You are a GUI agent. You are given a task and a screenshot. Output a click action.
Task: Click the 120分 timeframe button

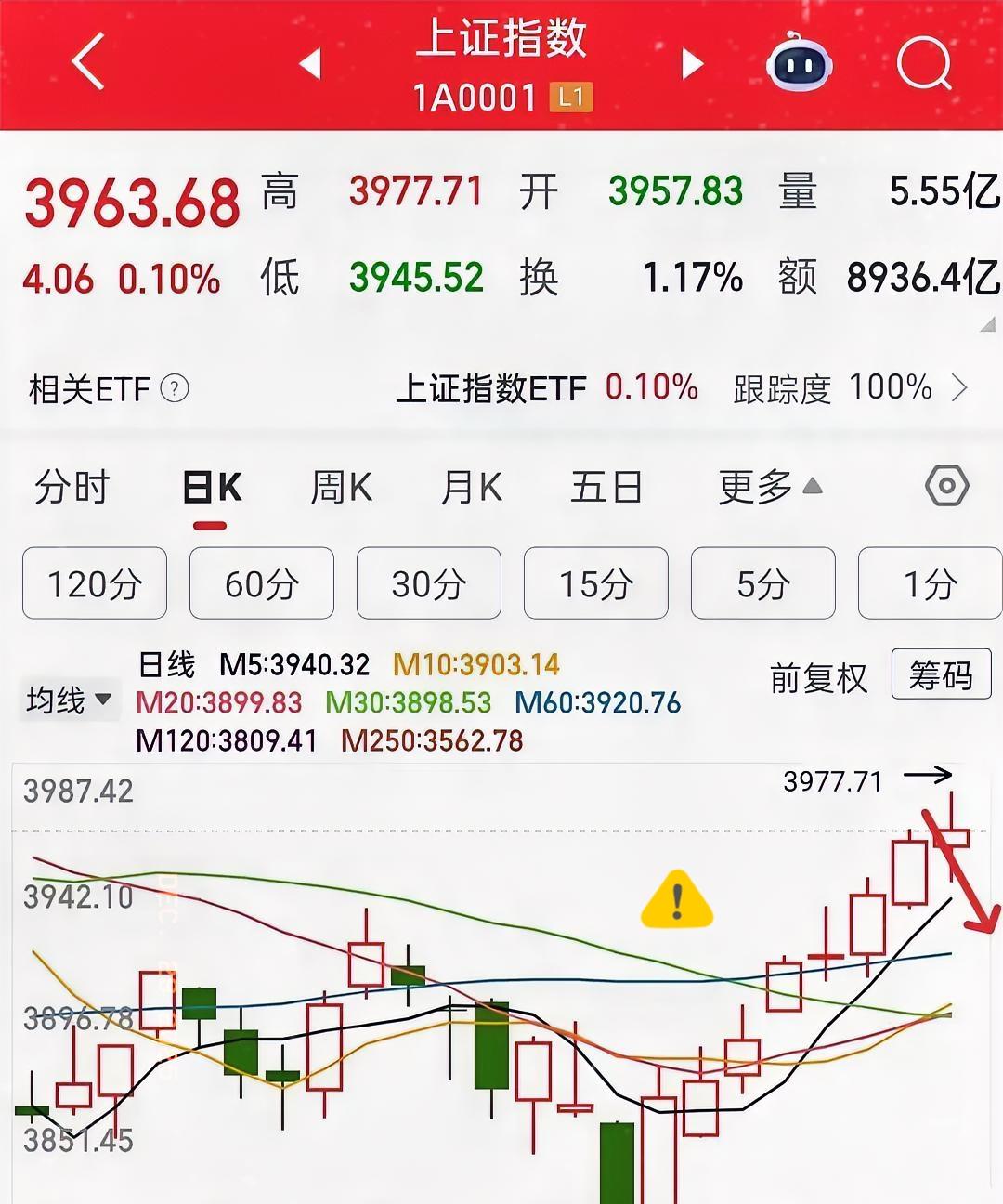(x=94, y=583)
